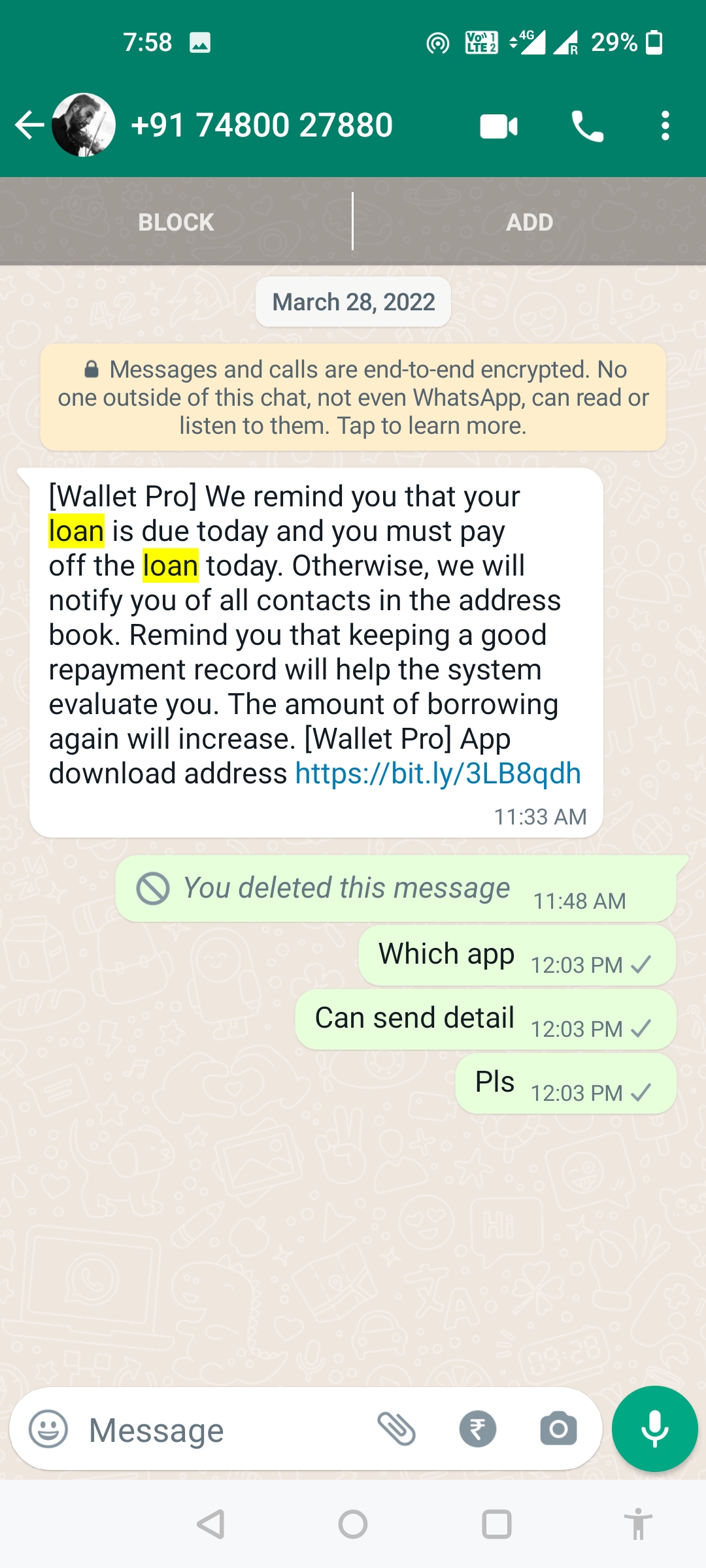Focus the Message text field
This screenshot has height=1568, width=706.
tap(222, 1430)
